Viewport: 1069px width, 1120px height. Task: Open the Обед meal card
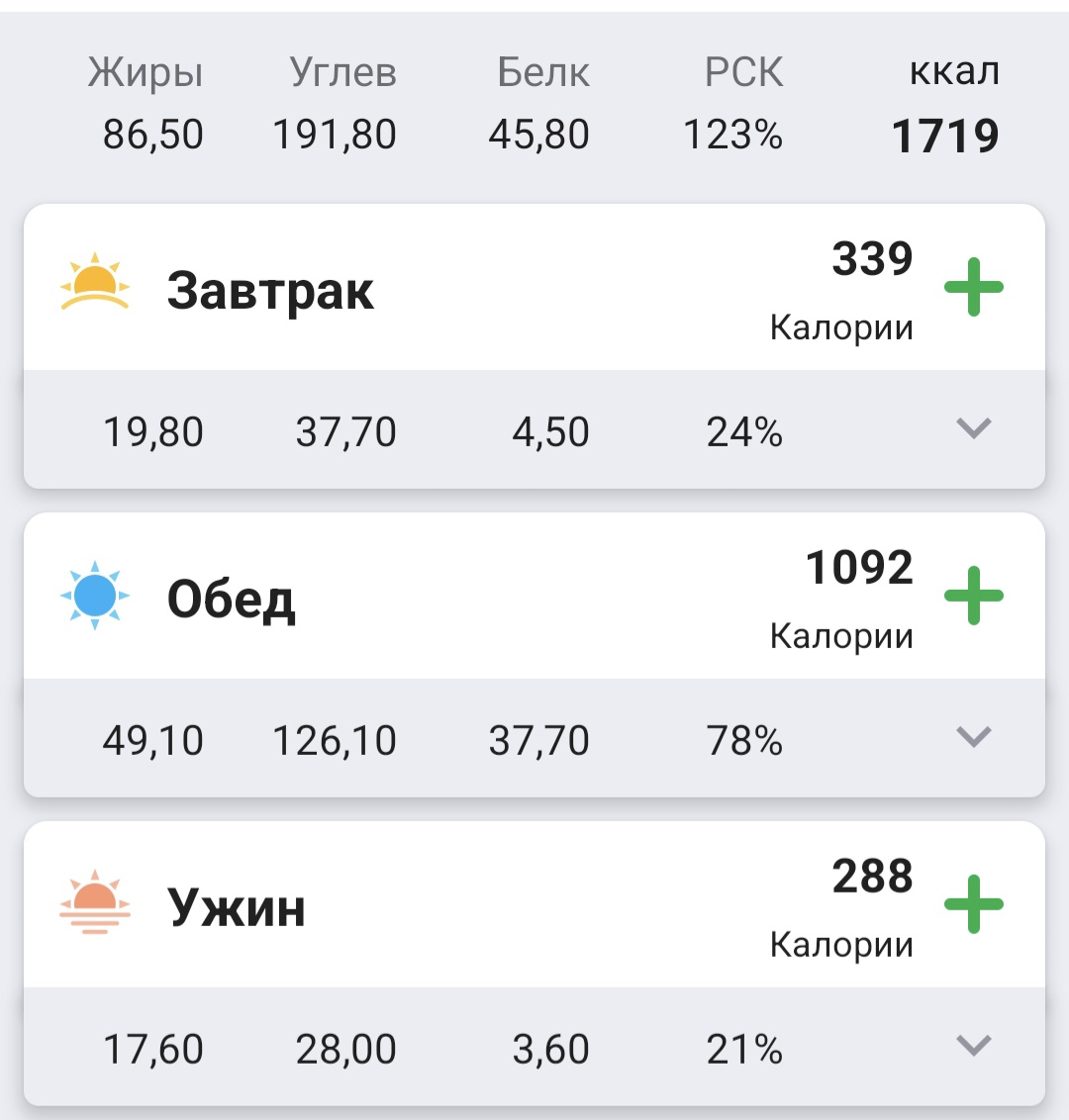[231, 600]
